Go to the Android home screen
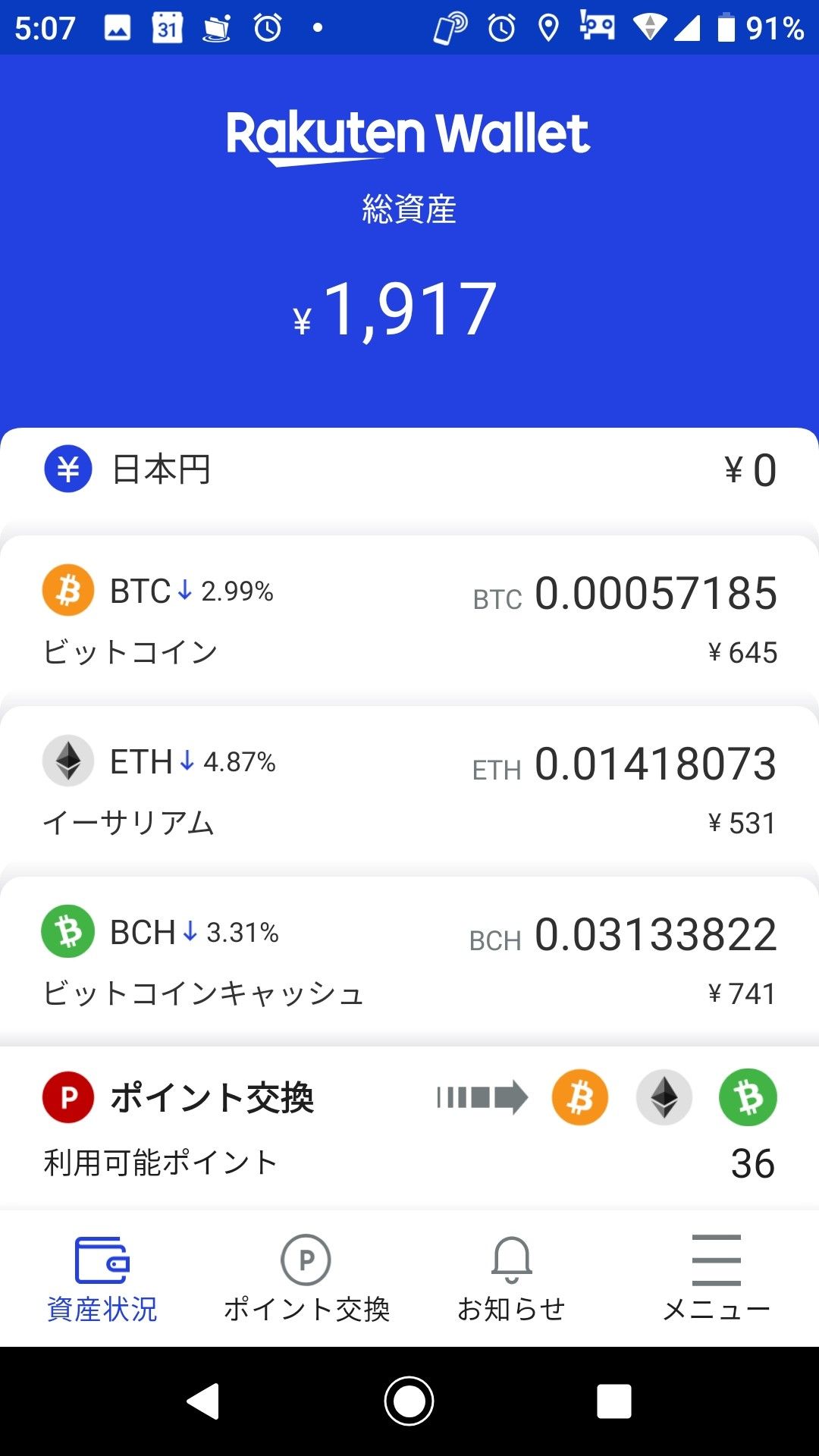819x1456 pixels. [x=409, y=1401]
